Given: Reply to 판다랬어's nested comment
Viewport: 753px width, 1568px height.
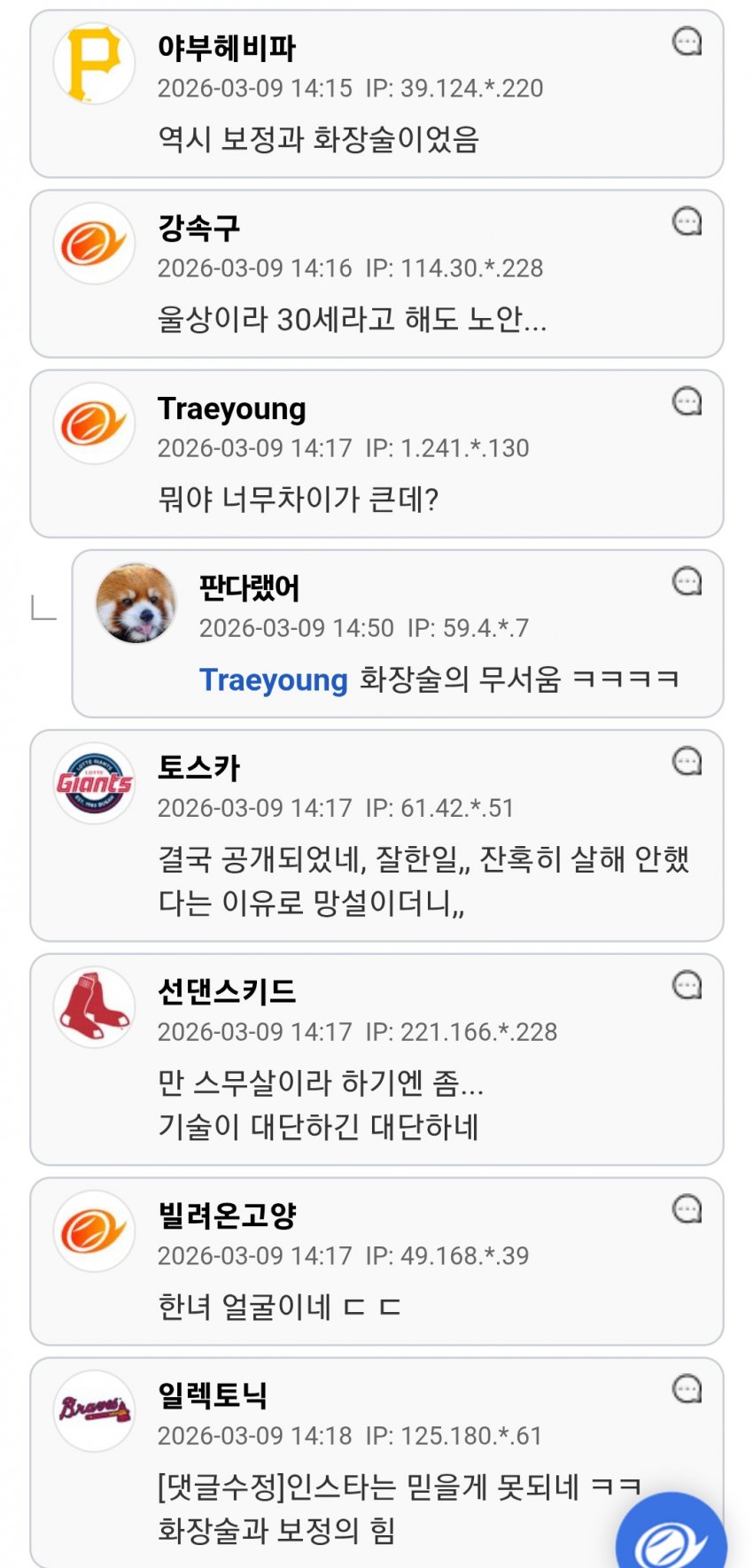Looking at the screenshot, I should tap(687, 581).
